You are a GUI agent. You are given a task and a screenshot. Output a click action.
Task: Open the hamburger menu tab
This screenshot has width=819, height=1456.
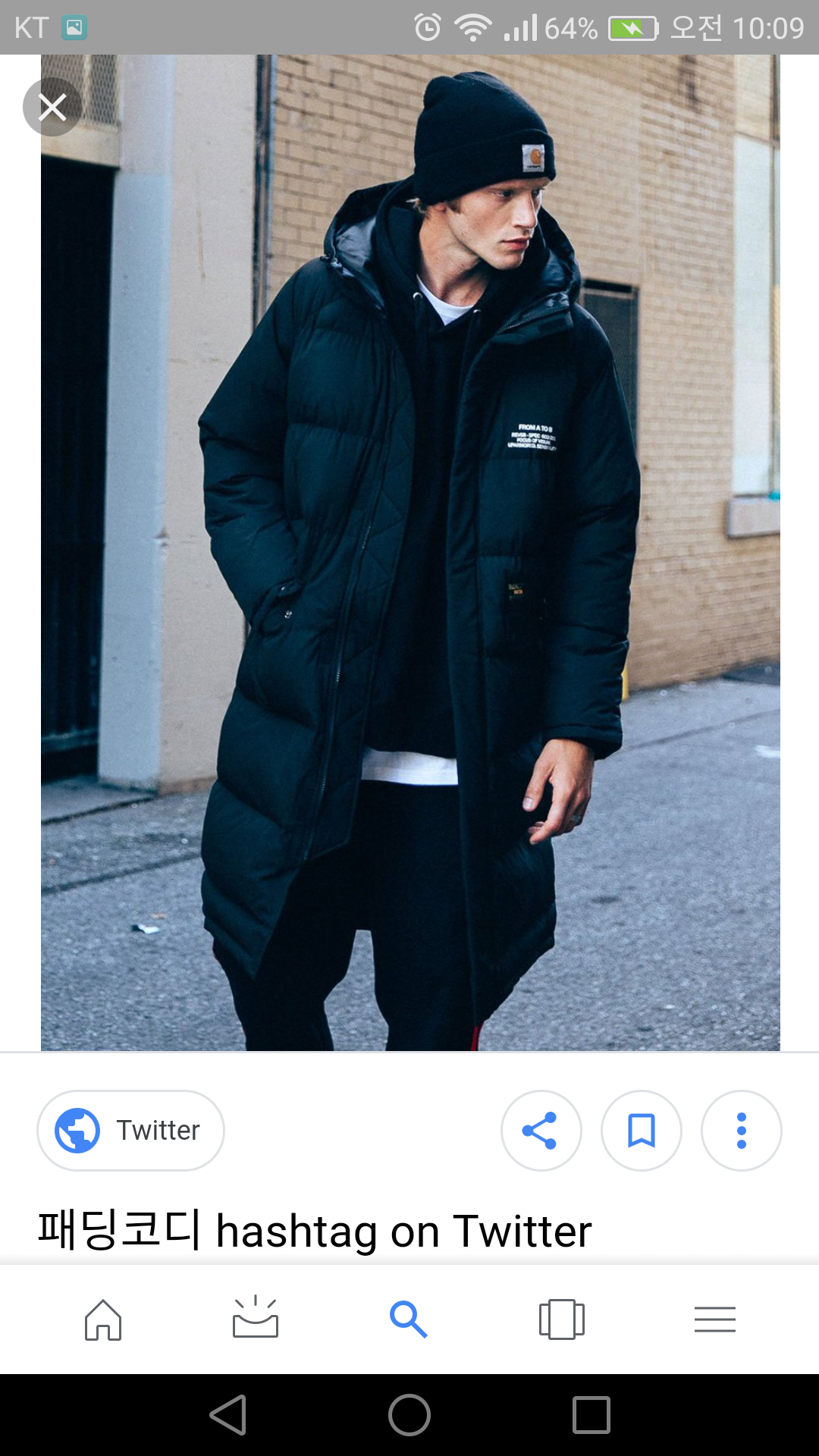coord(714,1319)
